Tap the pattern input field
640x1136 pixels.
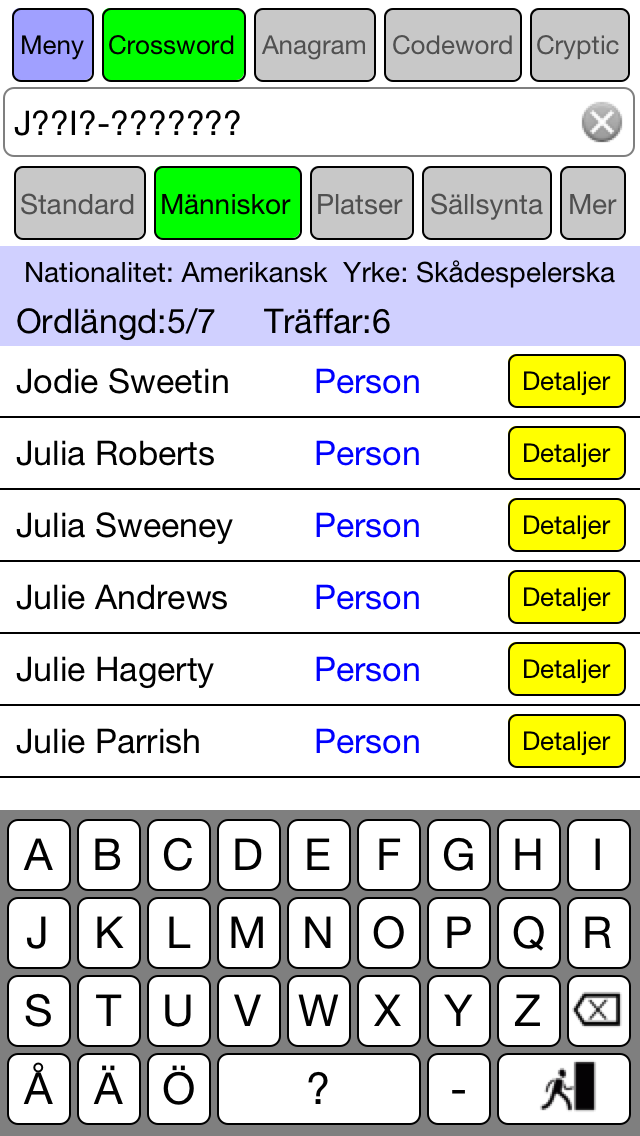(x=320, y=122)
